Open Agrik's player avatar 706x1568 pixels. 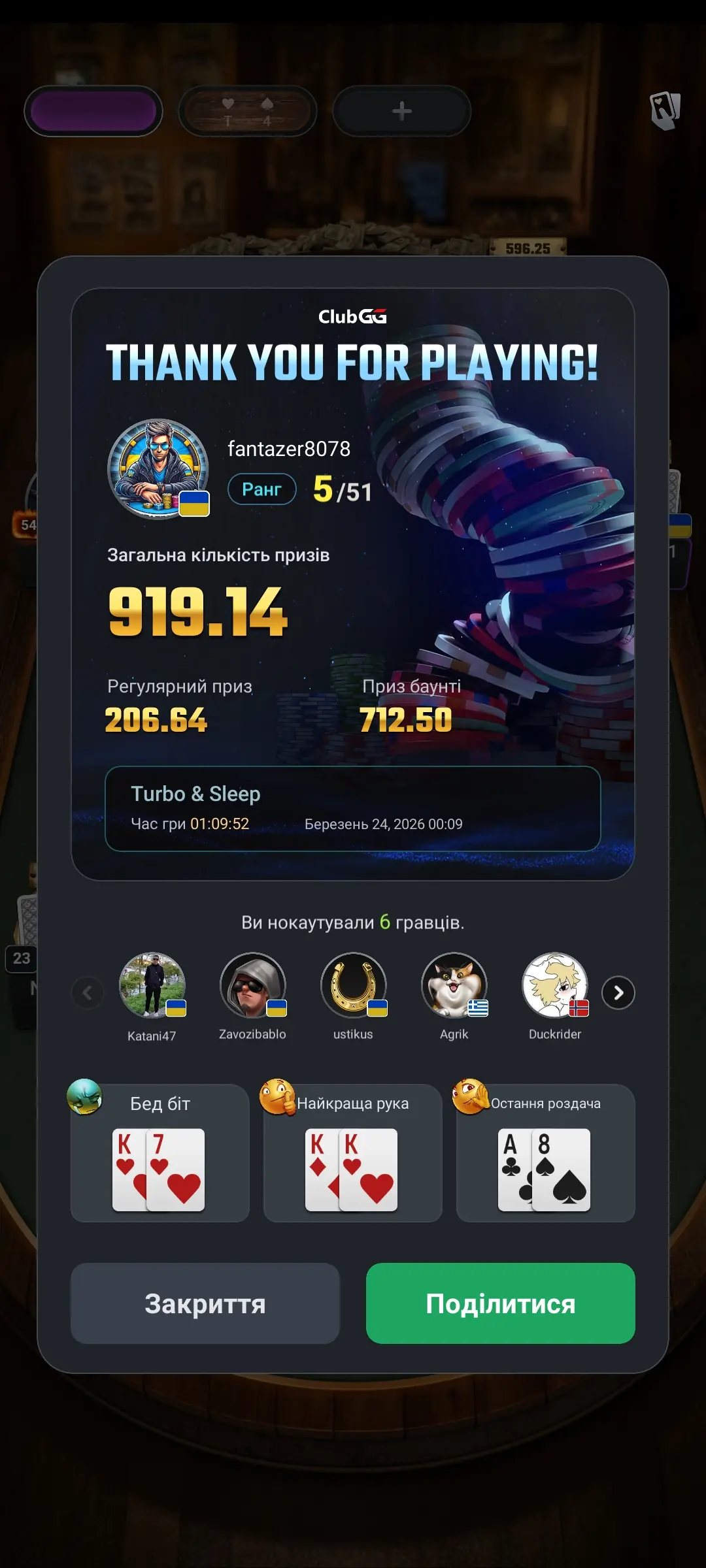point(454,985)
